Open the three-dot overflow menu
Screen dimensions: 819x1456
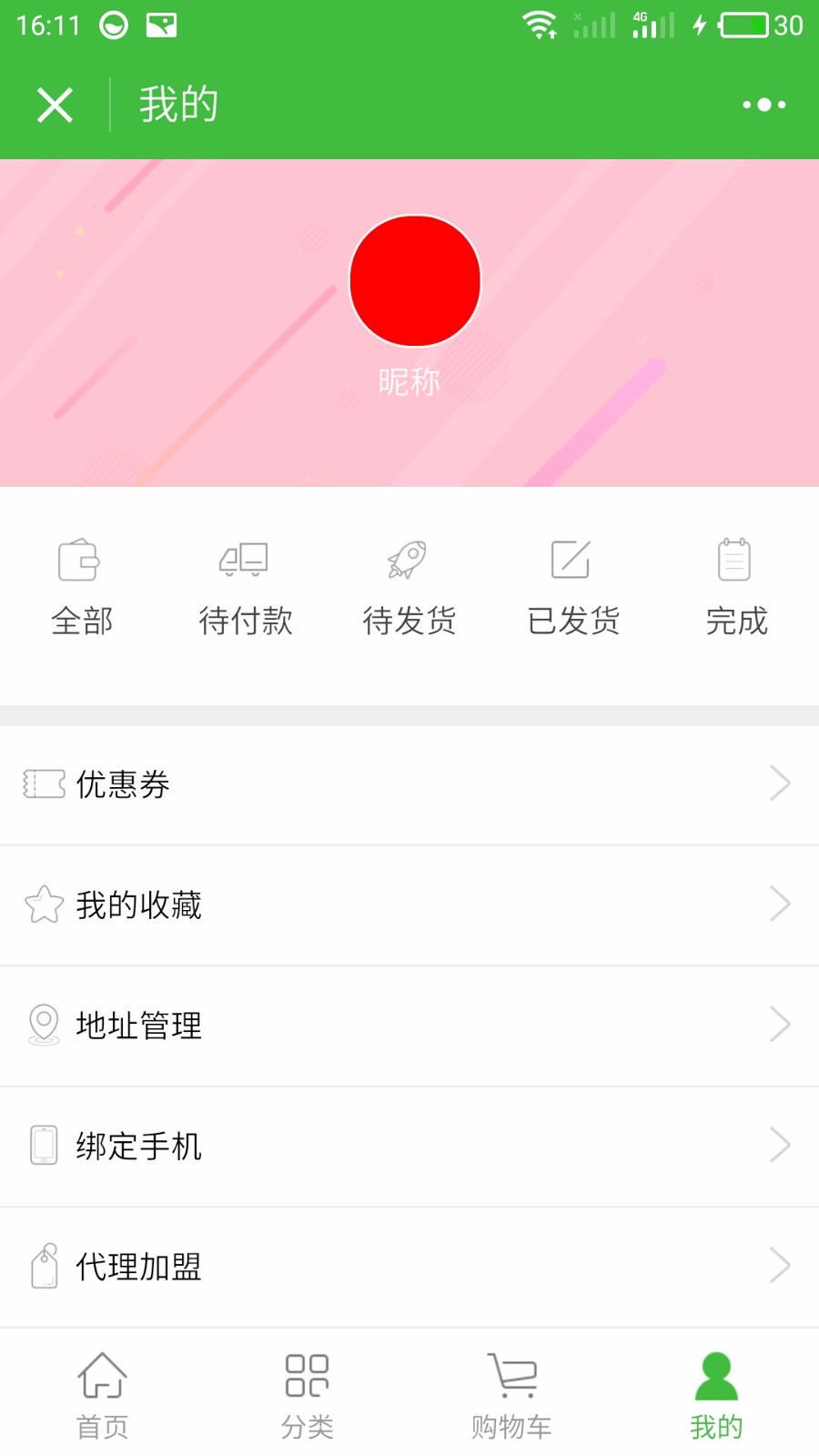(x=763, y=105)
